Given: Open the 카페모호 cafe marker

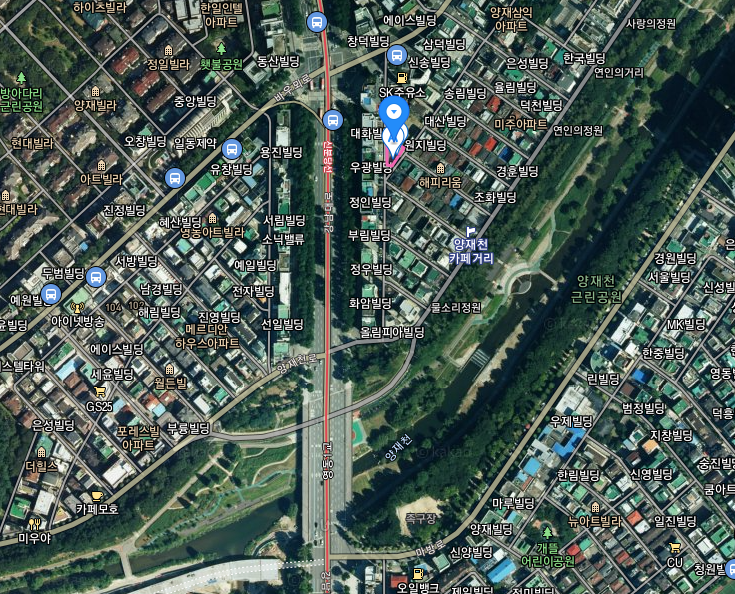Looking at the screenshot, I should [97, 496].
